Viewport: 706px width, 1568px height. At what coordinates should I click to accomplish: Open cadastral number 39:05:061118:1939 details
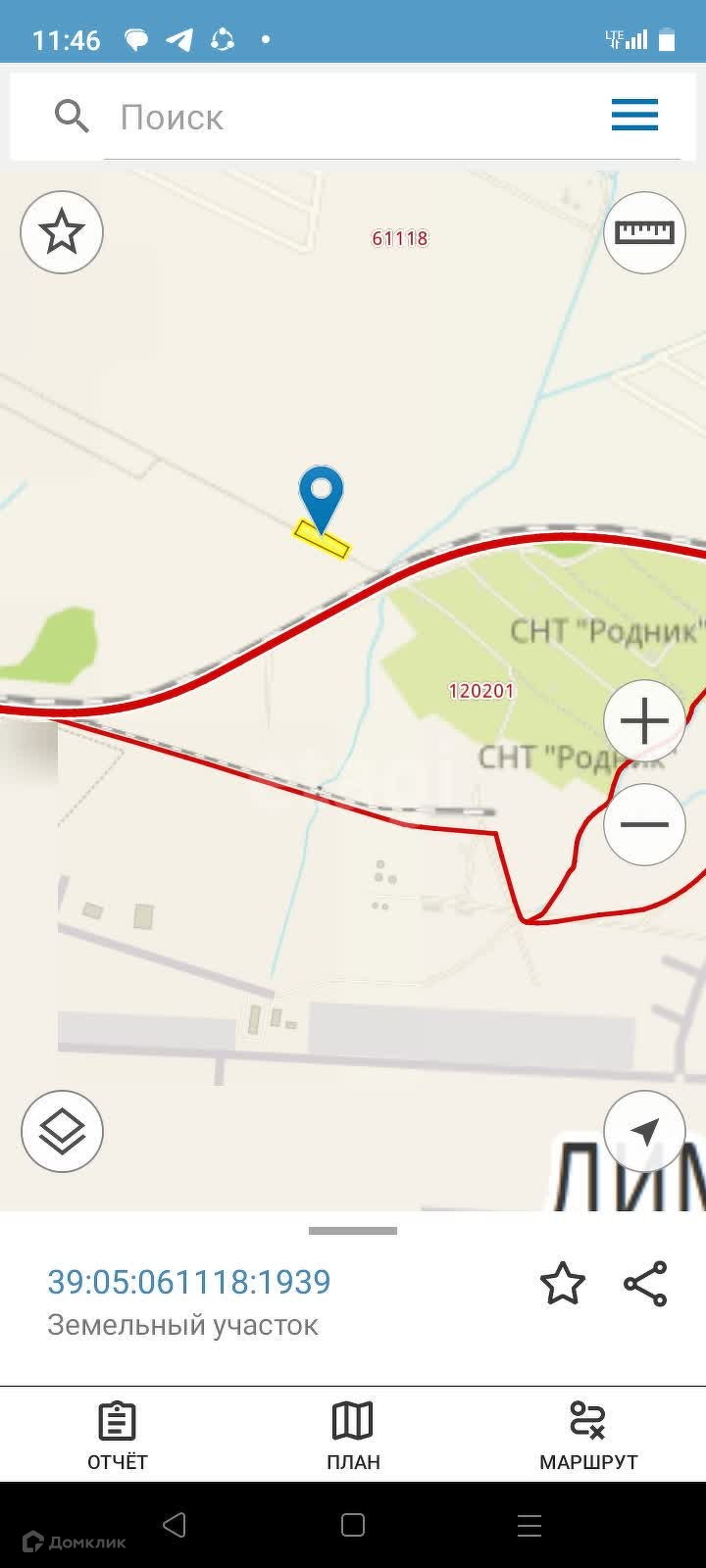click(x=189, y=1282)
